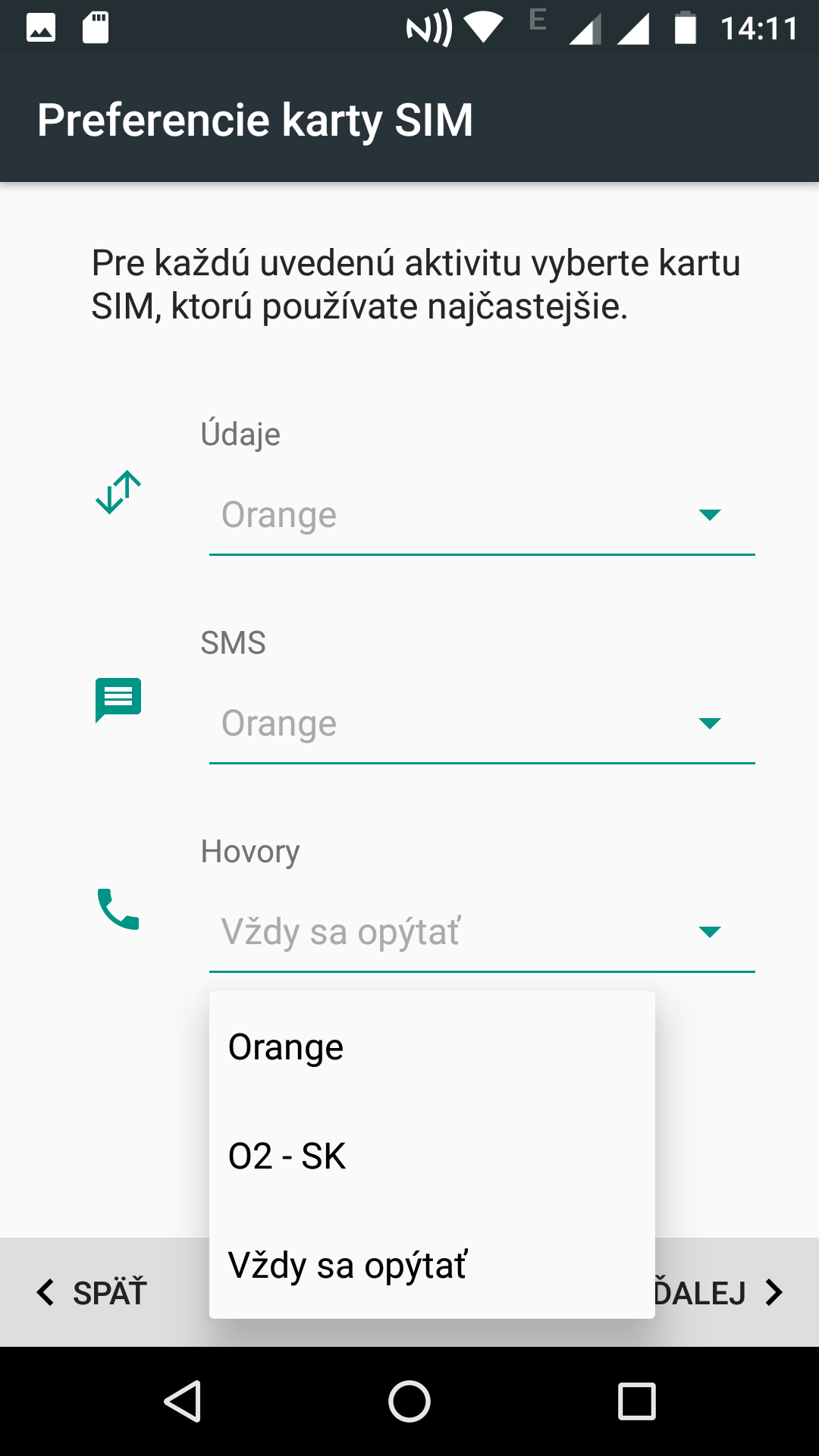Continue with the ĎALEJ button
This screenshot has width=819, height=1456.
[718, 1292]
